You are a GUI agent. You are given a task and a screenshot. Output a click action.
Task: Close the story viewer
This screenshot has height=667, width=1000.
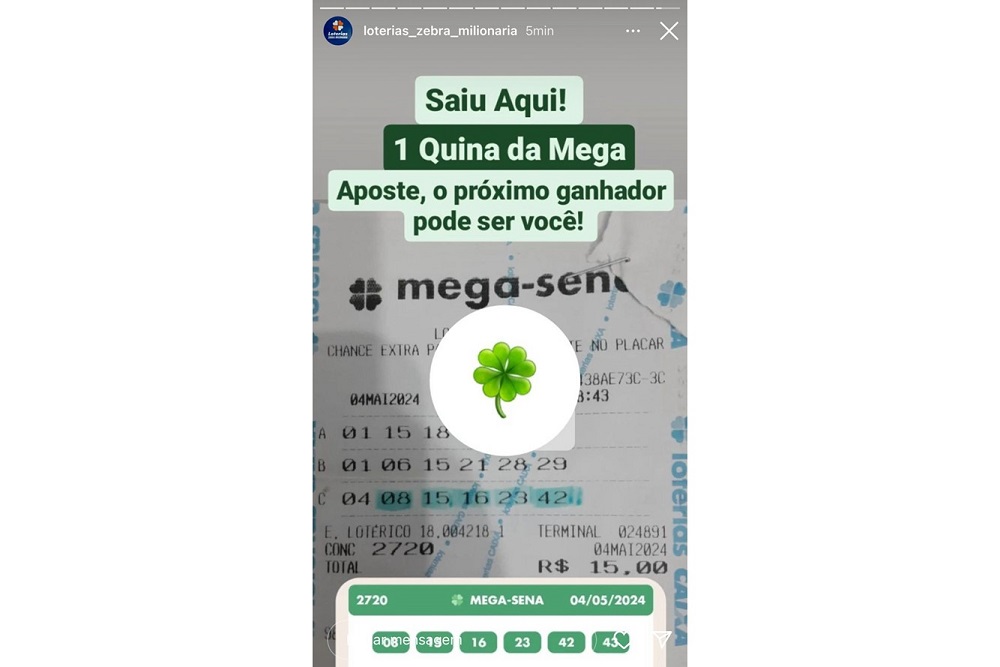[x=669, y=31]
